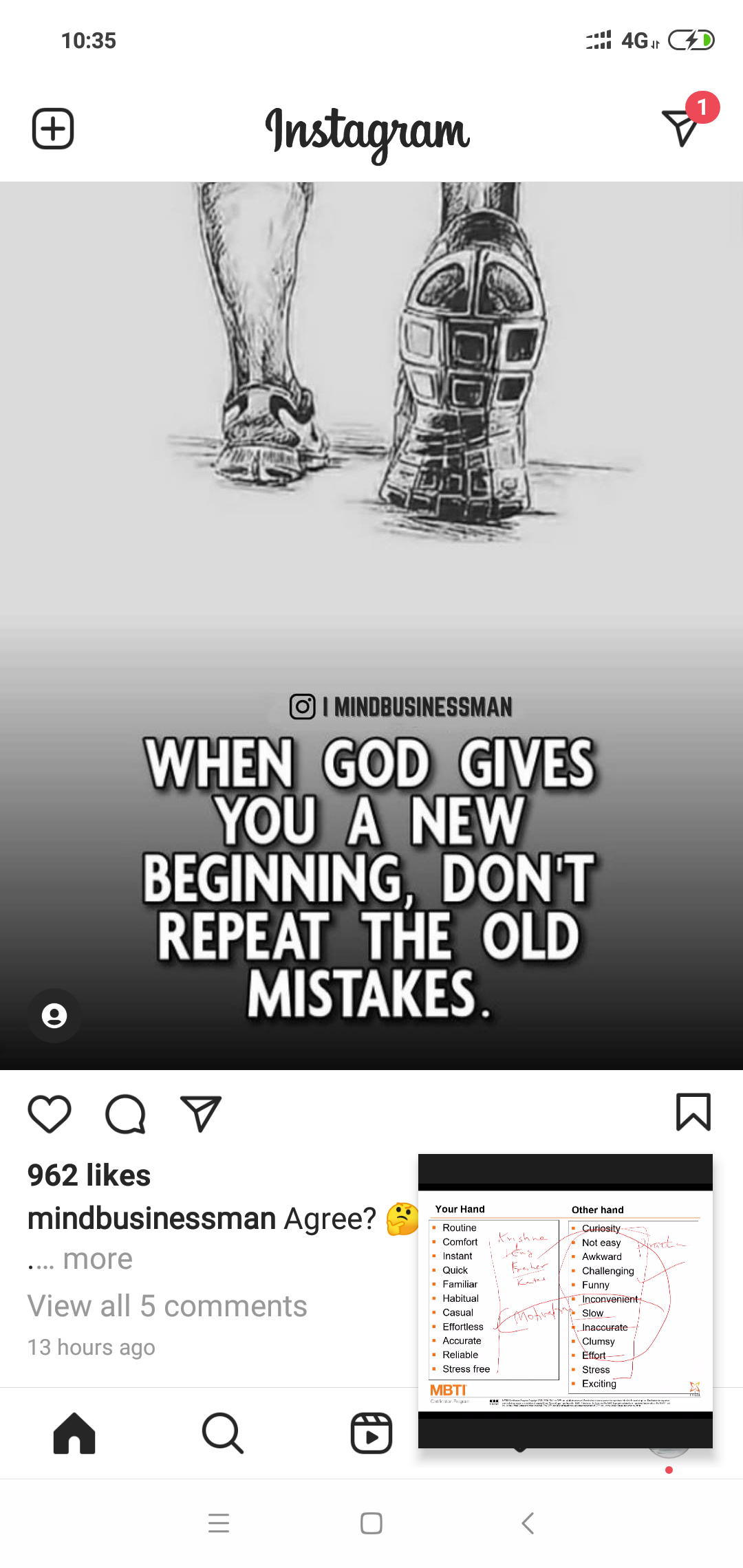Open the floating screenshot preview thumbnail

tap(566, 1301)
